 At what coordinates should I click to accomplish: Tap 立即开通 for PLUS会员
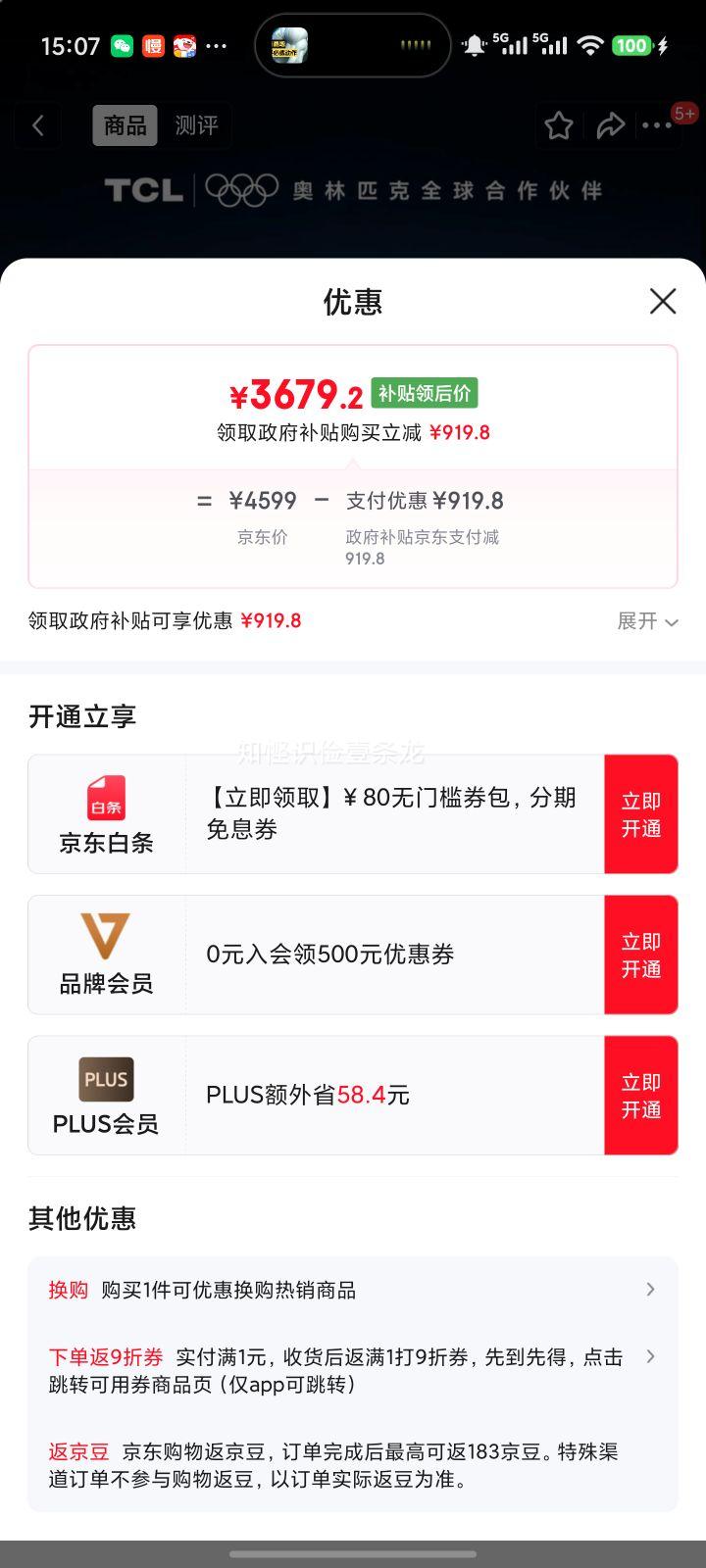pos(640,1095)
